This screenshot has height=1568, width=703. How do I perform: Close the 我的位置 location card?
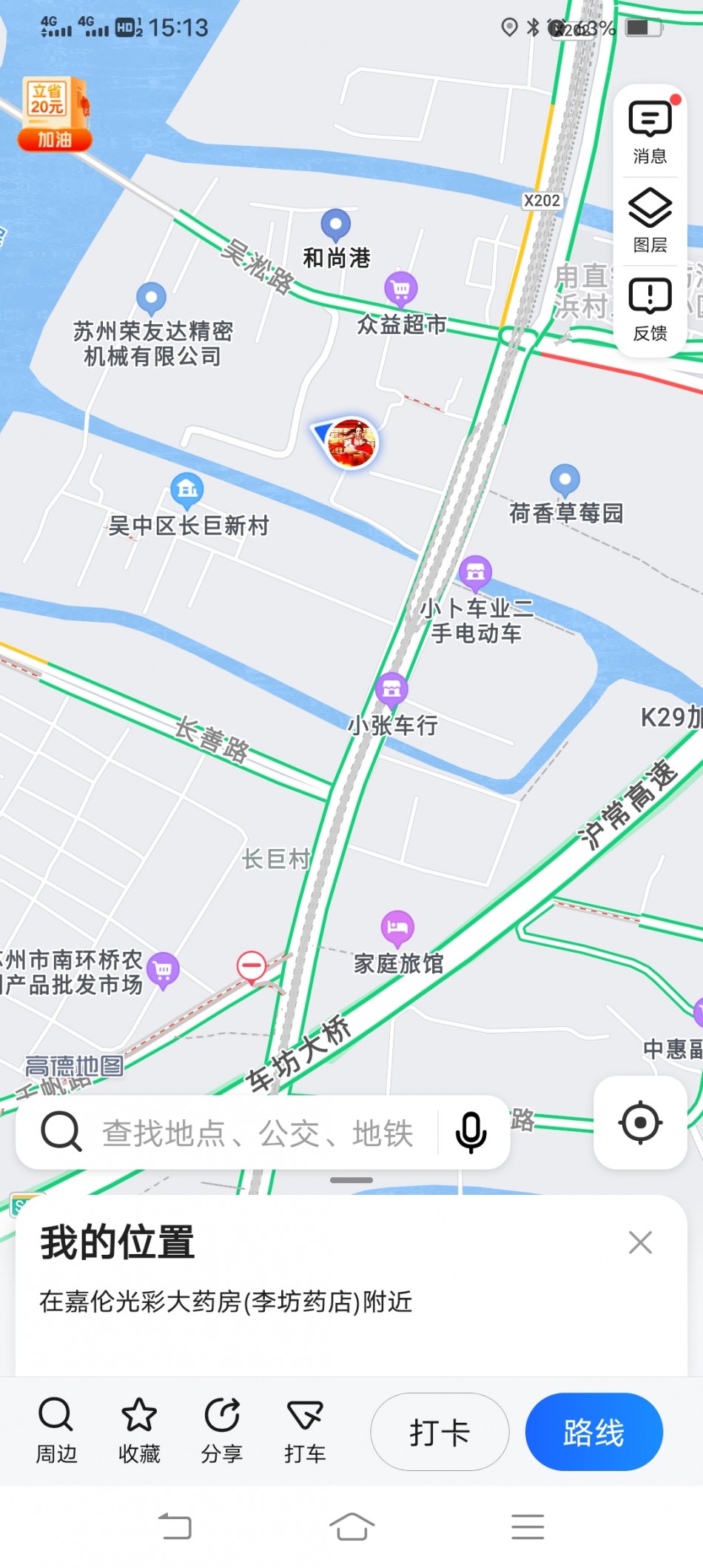pos(640,1242)
